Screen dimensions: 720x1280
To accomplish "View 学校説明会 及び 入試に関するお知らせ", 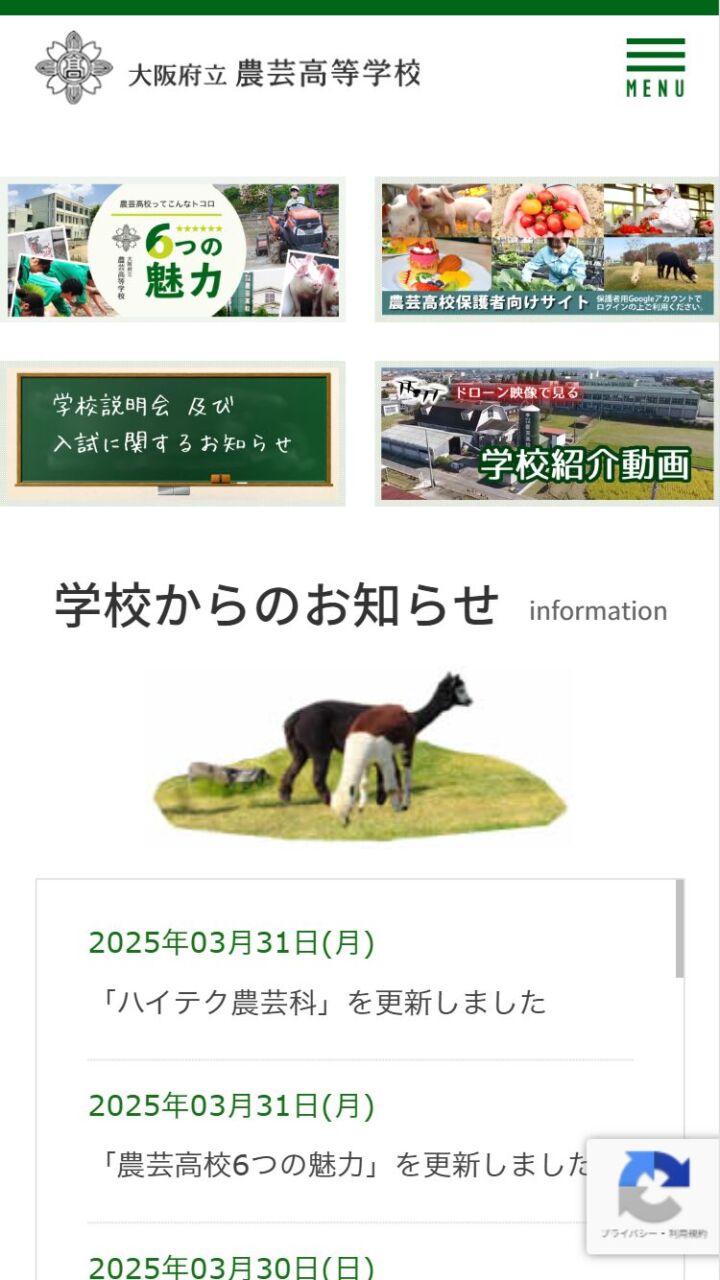I will point(173,433).
